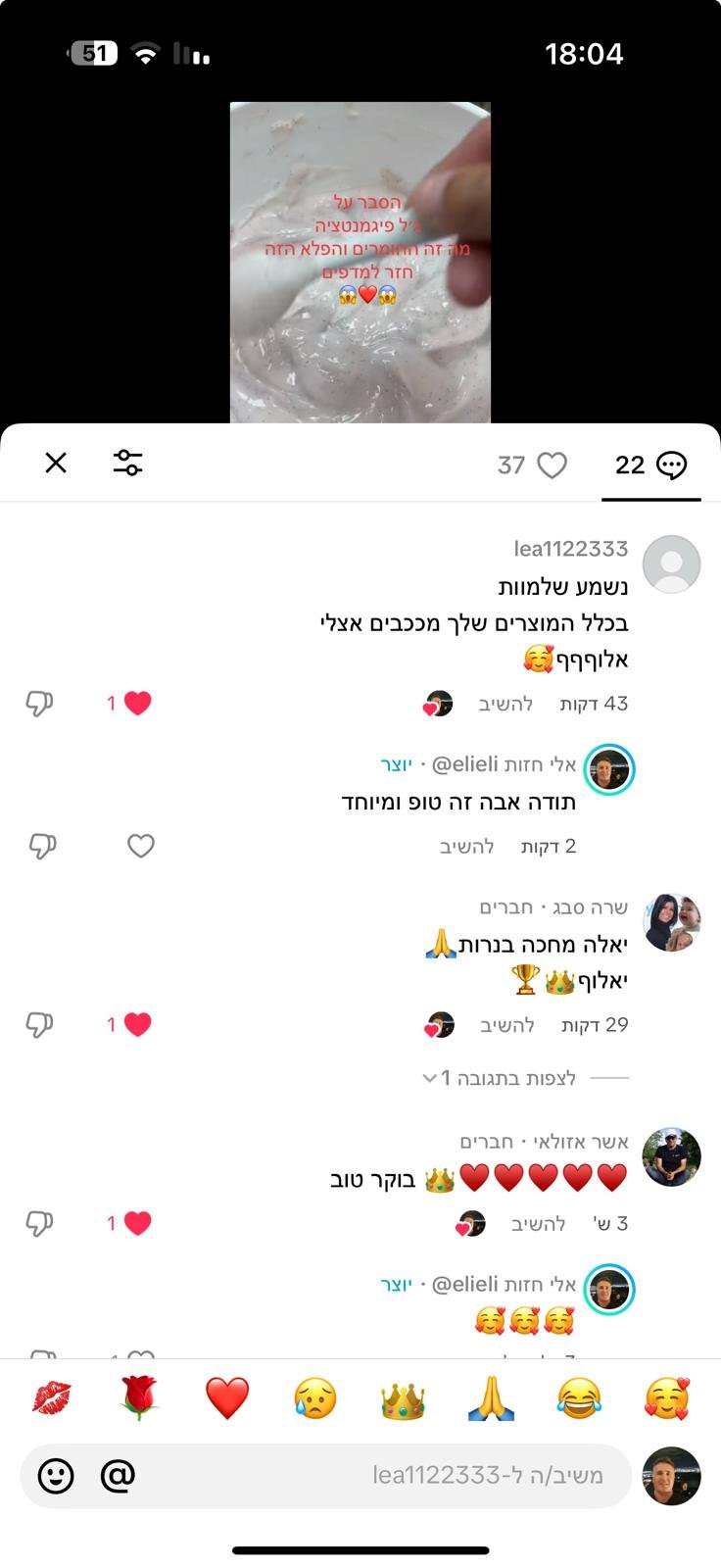Open שרה סבג's profile picture
The image size is (721, 1568).
671,922
